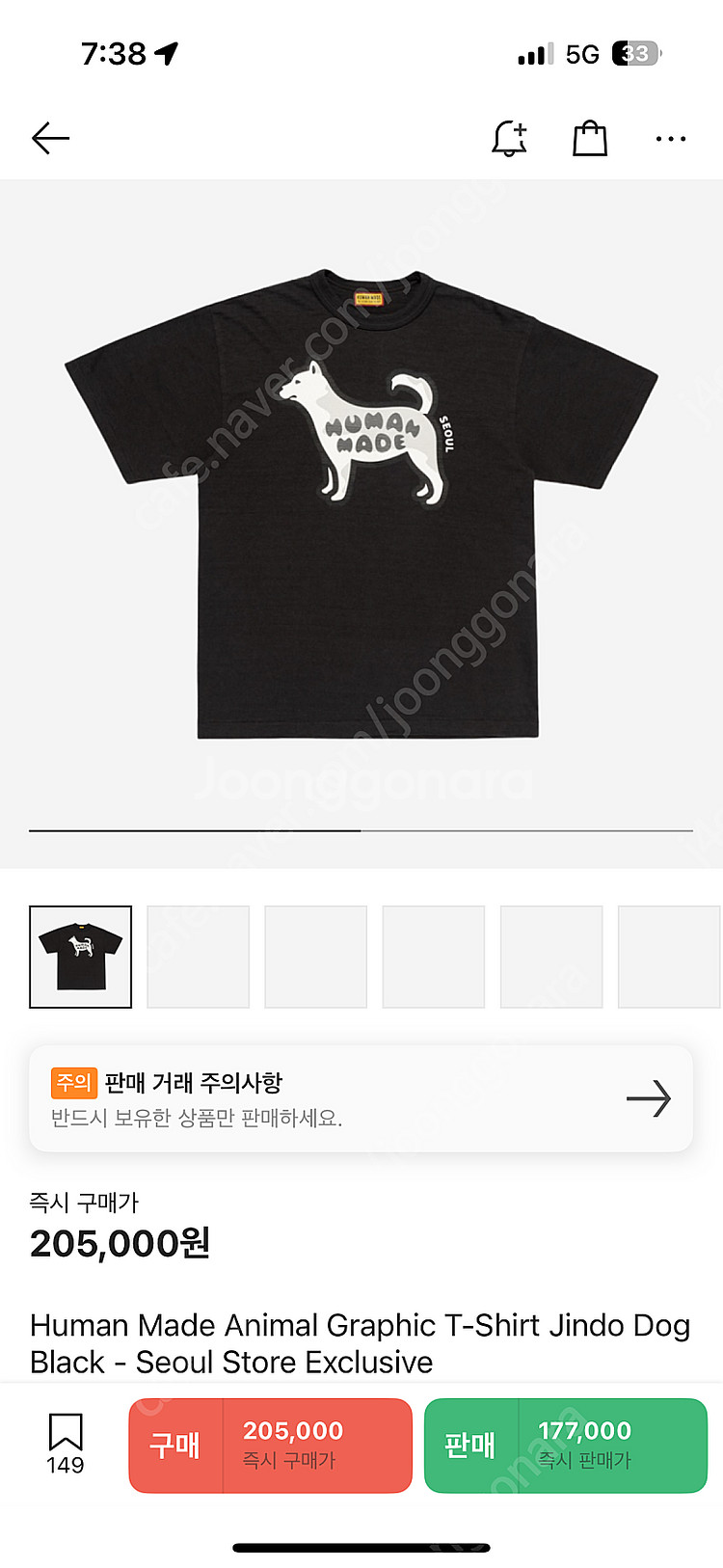Tap the red 구매 205,000 button
Screen dimensions: 723x1568
pyautogui.click(x=271, y=1446)
